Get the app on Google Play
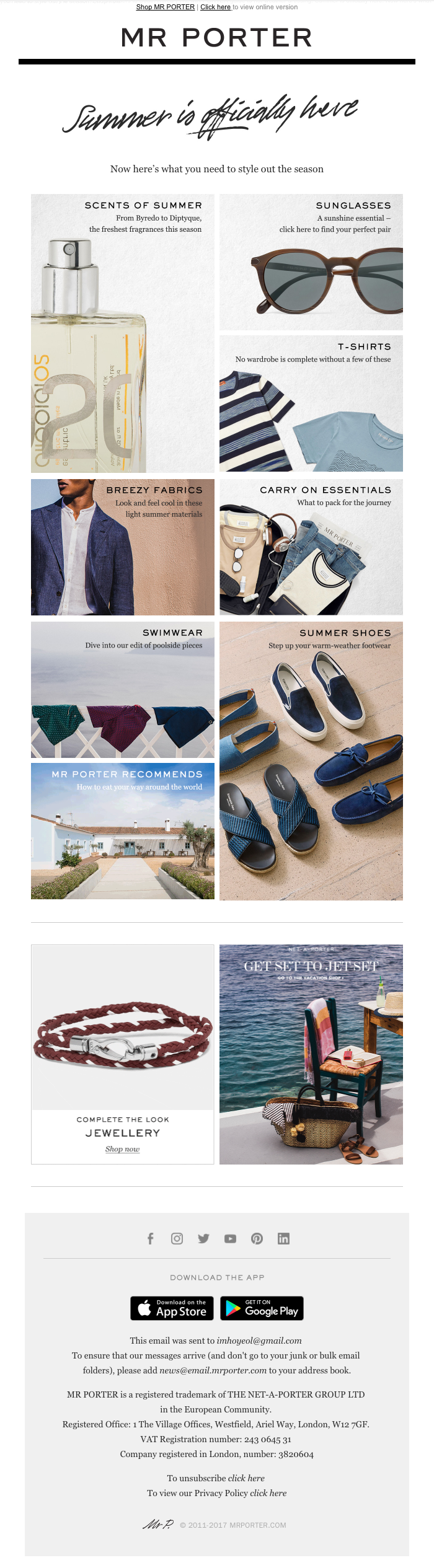 (x=262, y=1308)
